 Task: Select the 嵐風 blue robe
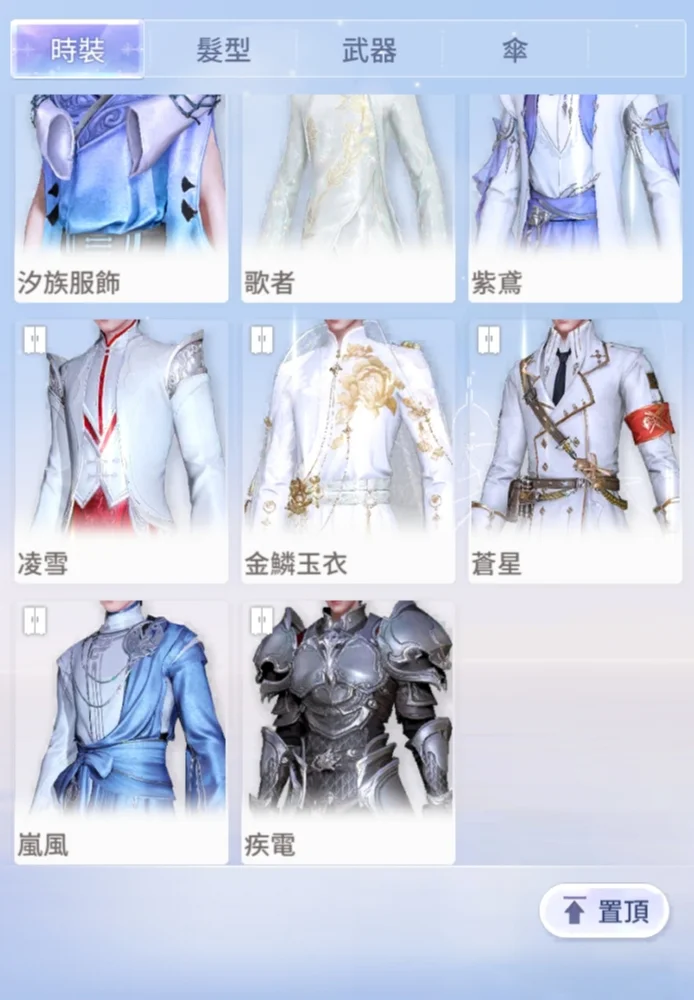tap(121, 732)
